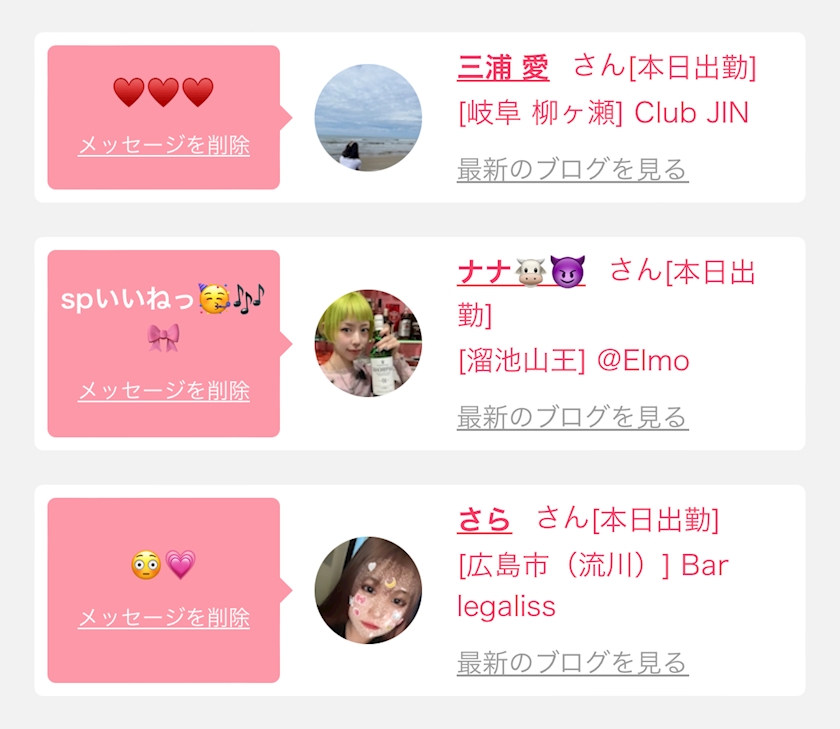Delete the emoji message sent to さら
The width and height of the screenshot is (840, 729).
click(x=164, y=618)
